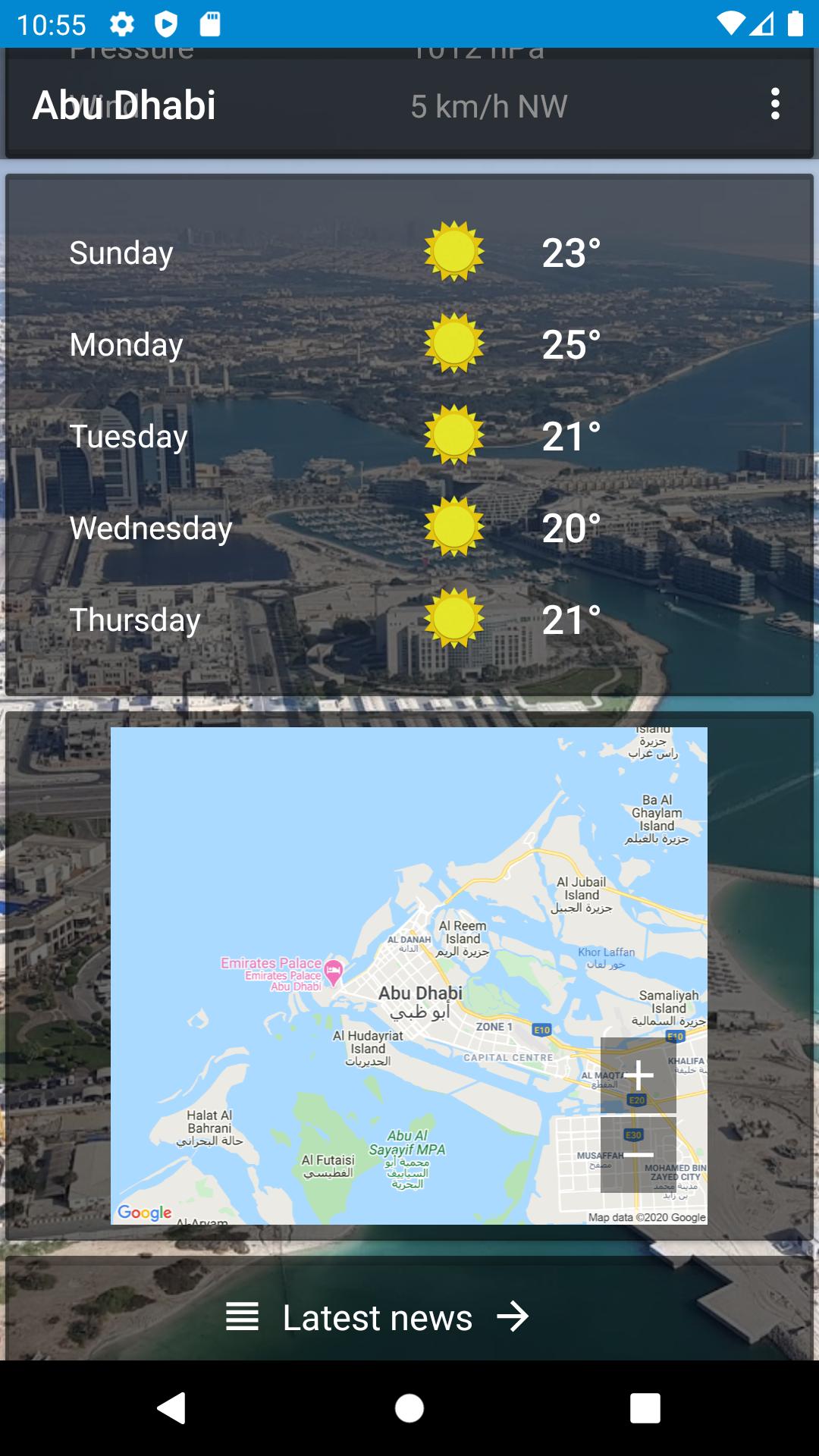Go back with system back button

[x=171, y=1408]
